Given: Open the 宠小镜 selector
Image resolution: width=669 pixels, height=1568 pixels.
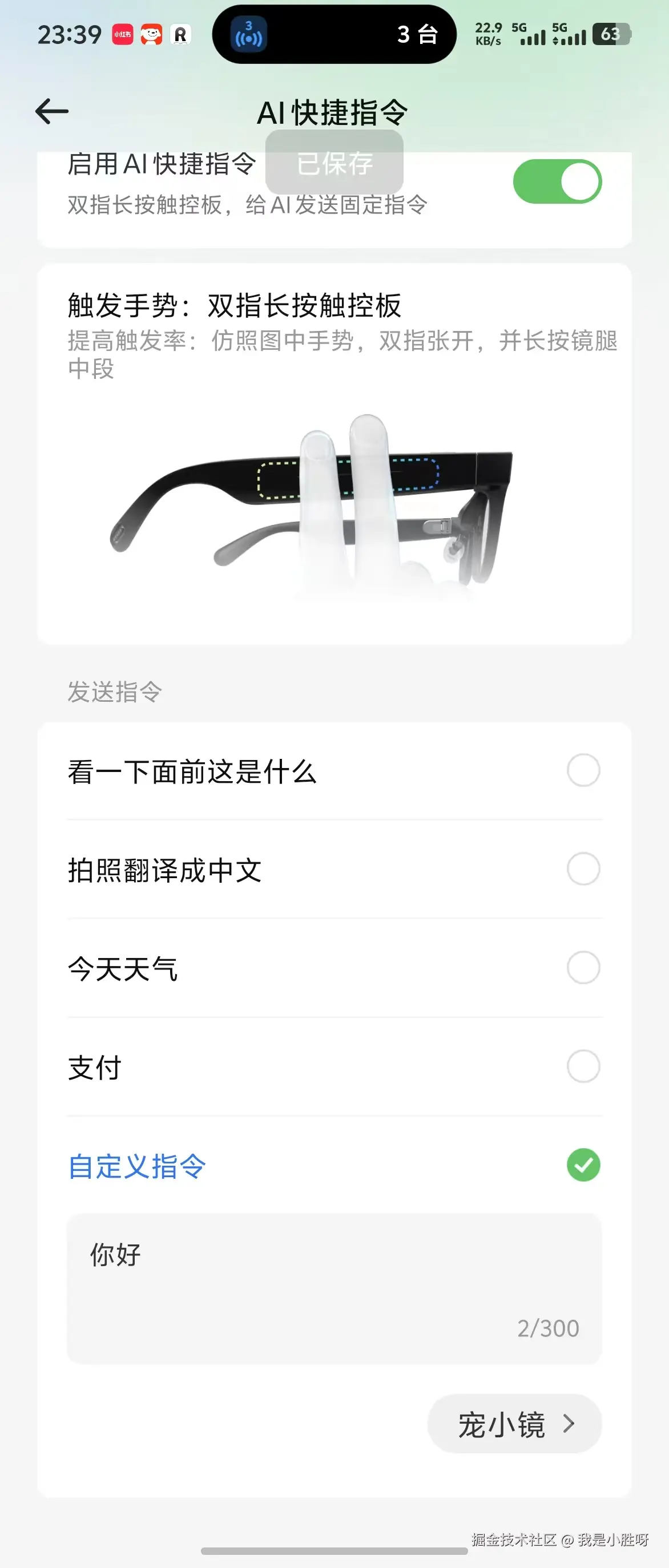Looking at the screenshot, I should click(514, 1424).
